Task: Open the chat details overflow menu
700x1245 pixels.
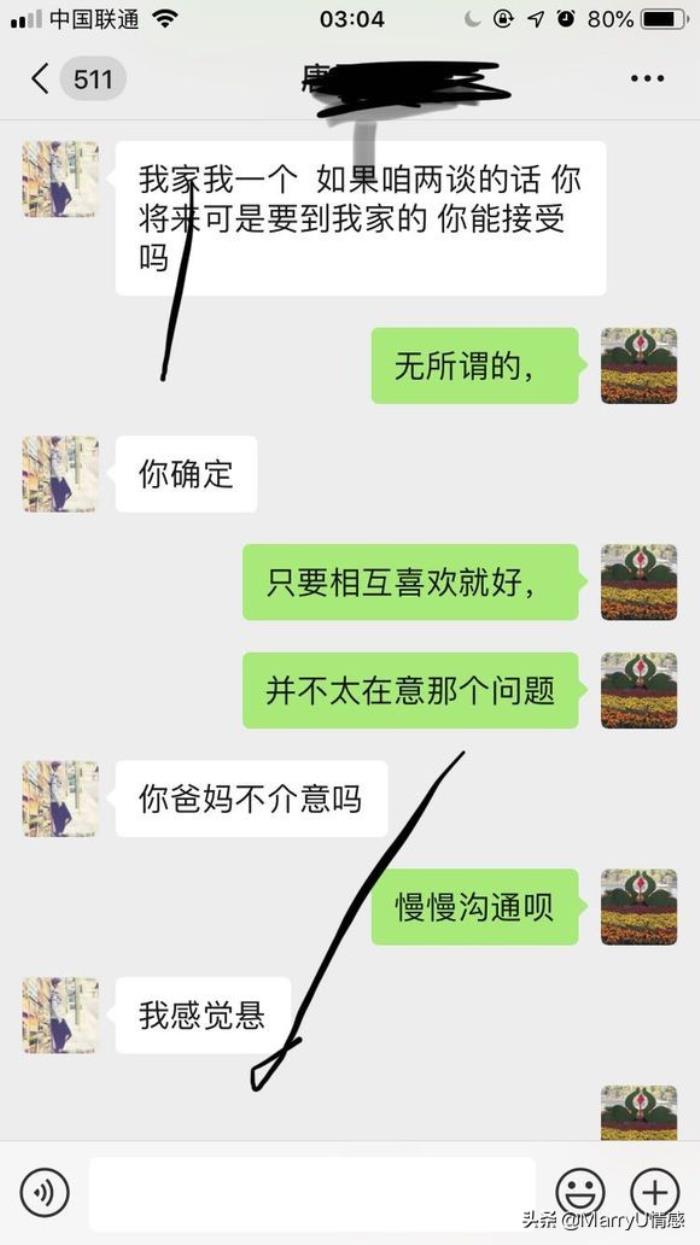Action: coord(647,79)
